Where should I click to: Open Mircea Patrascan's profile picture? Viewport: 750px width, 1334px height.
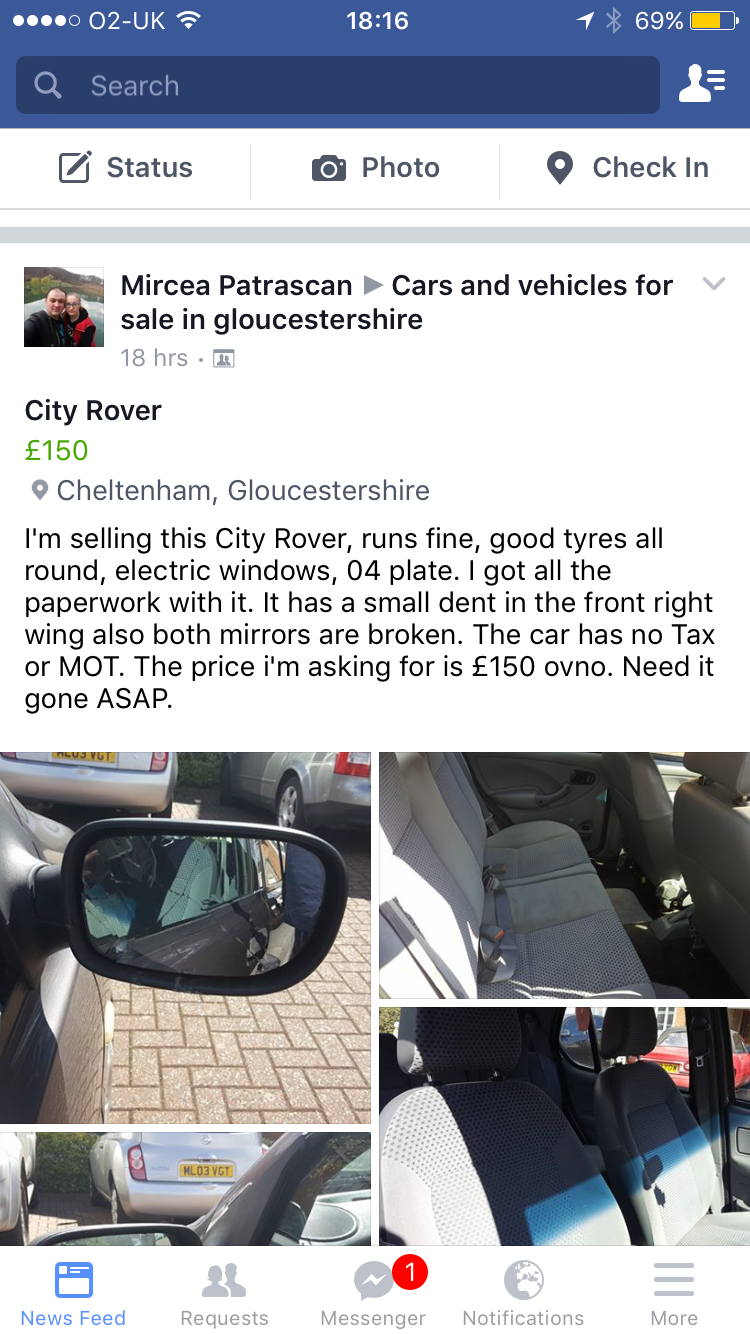tap(64, 307)
